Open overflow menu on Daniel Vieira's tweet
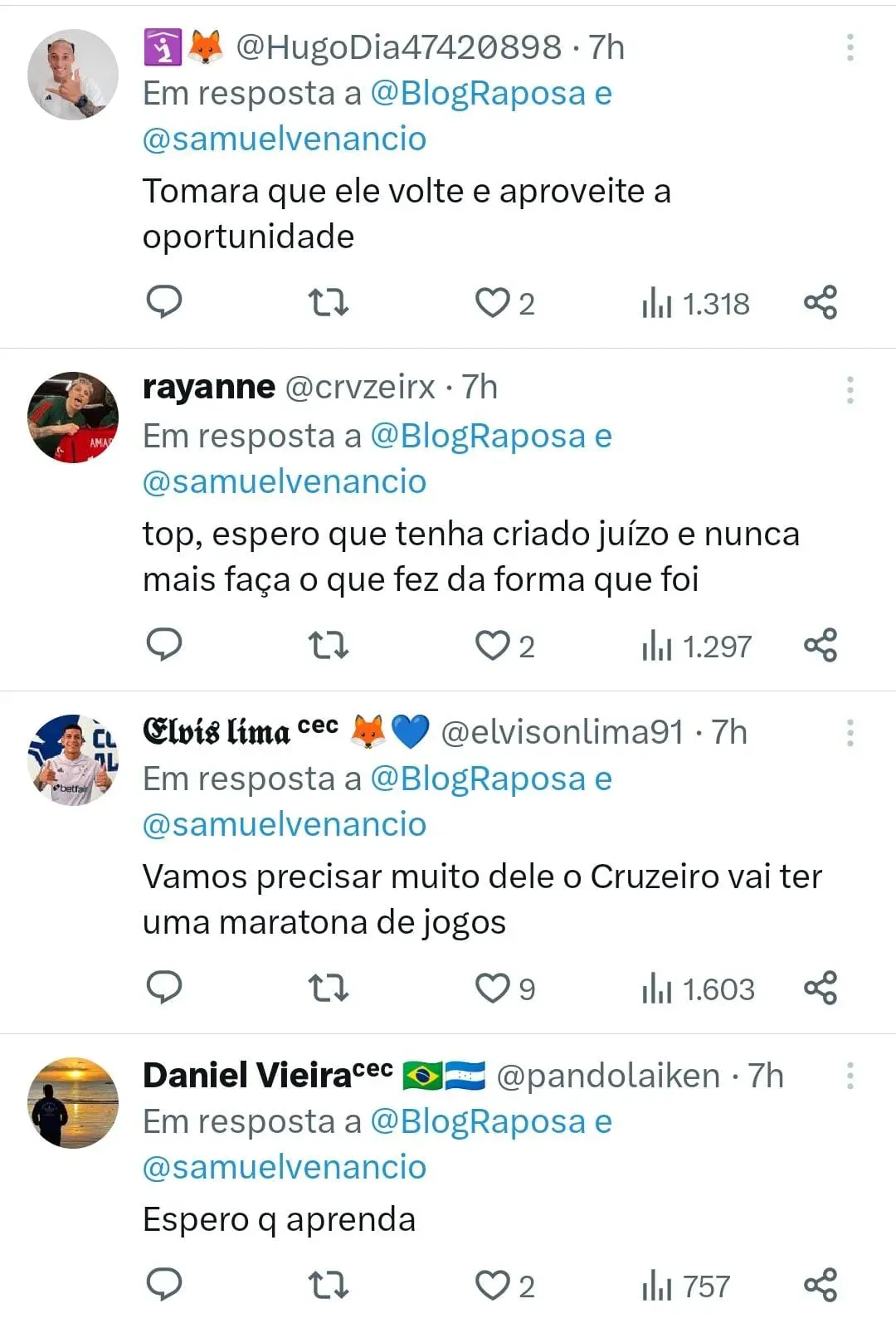Image resolution: width=896 pixels, height=1328 pixels. click(850, 1076)
